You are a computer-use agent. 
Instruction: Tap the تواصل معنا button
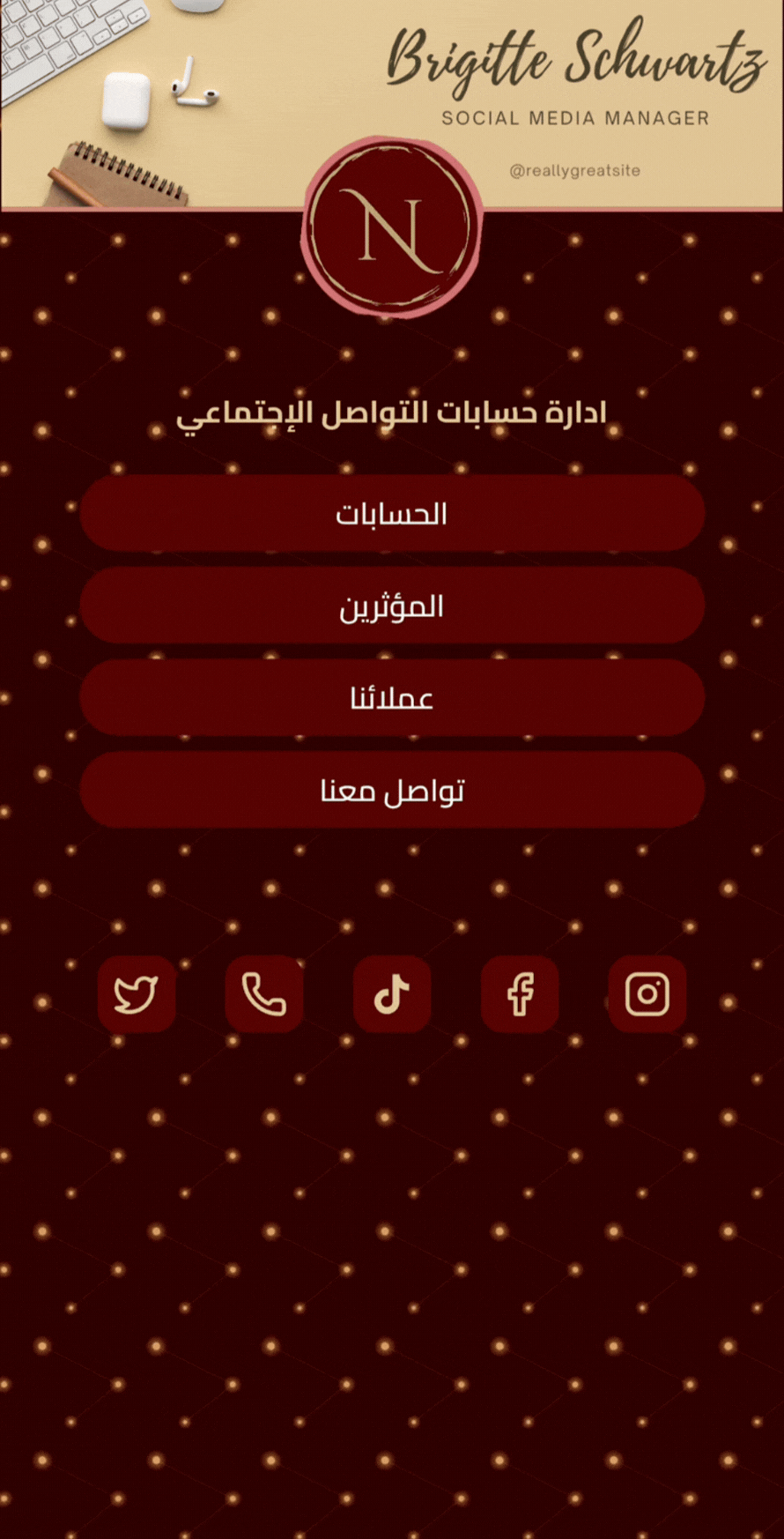(x=392, y=791)
